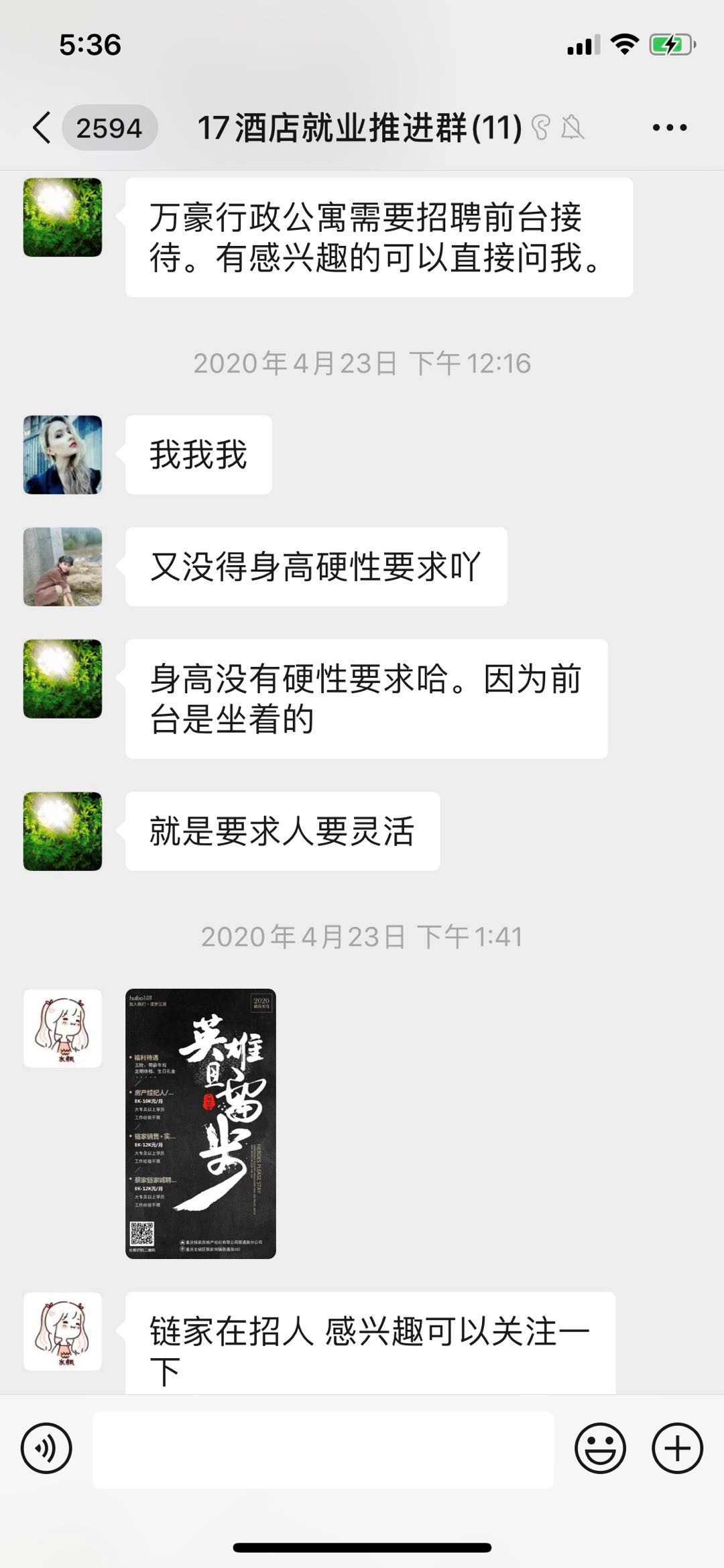The height and width of the screenshot is (1568, 724).
Task: View profile of sender of 又没得身高硬性要求吖
Action: pos(63,566)
